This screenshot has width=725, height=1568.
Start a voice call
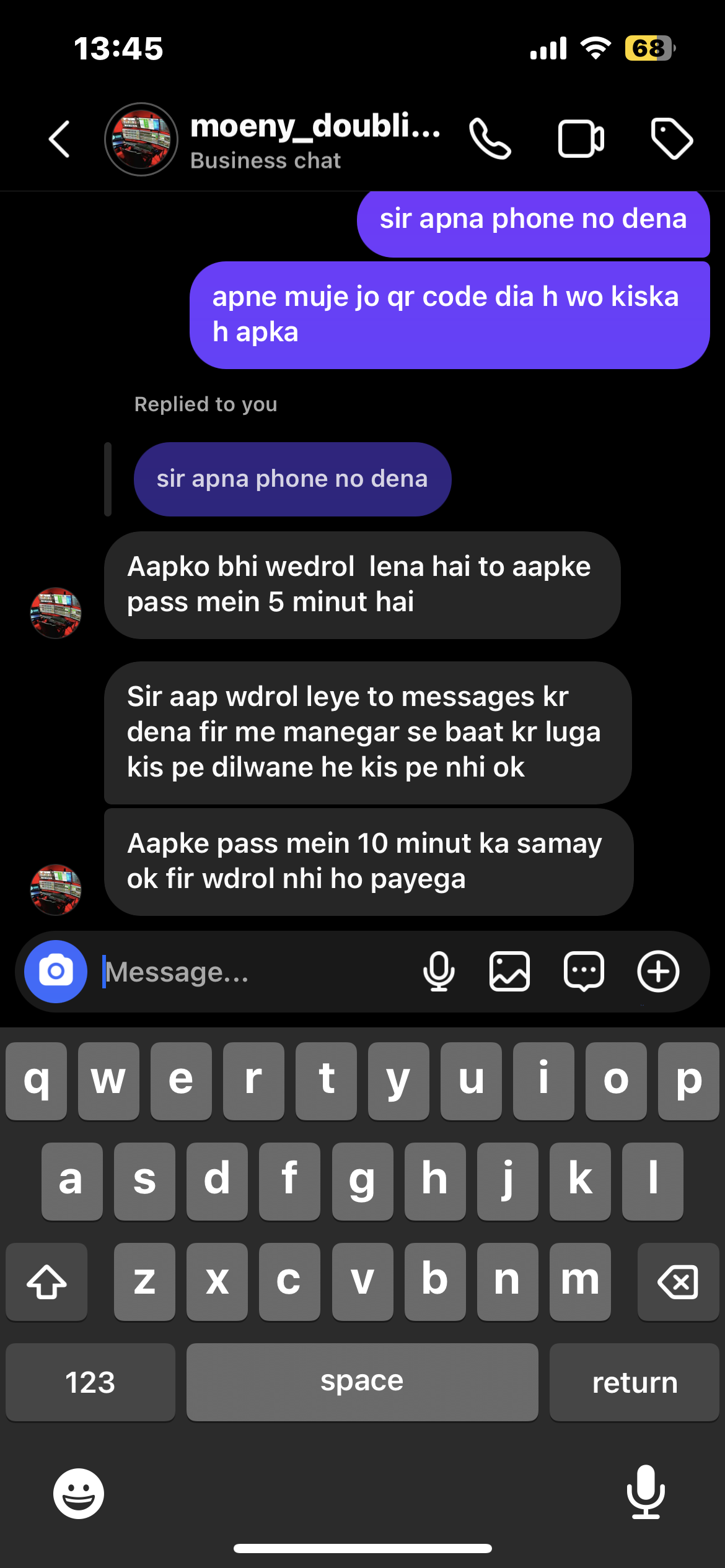[490, 139]
